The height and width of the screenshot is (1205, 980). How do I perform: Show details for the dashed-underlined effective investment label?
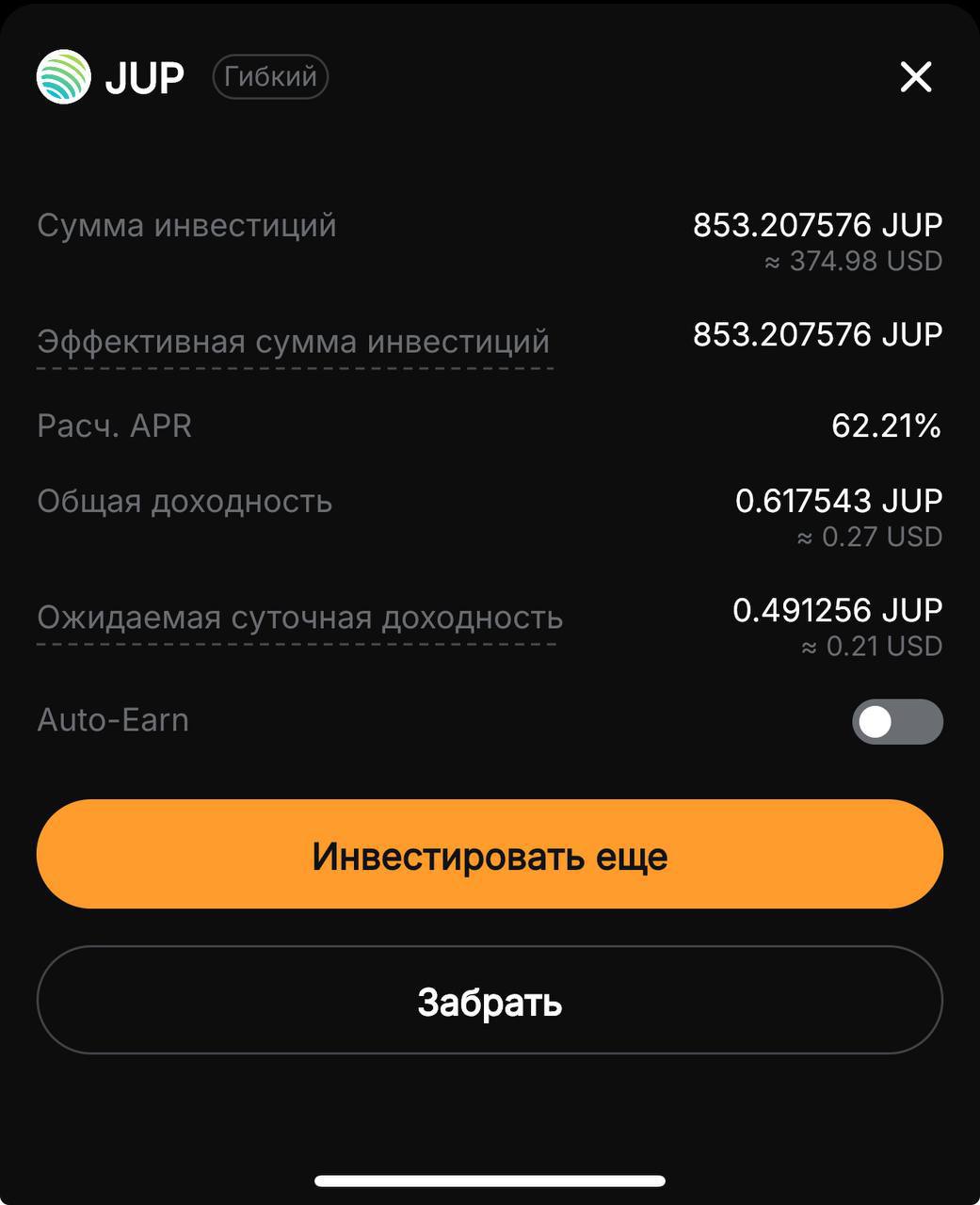292,342
